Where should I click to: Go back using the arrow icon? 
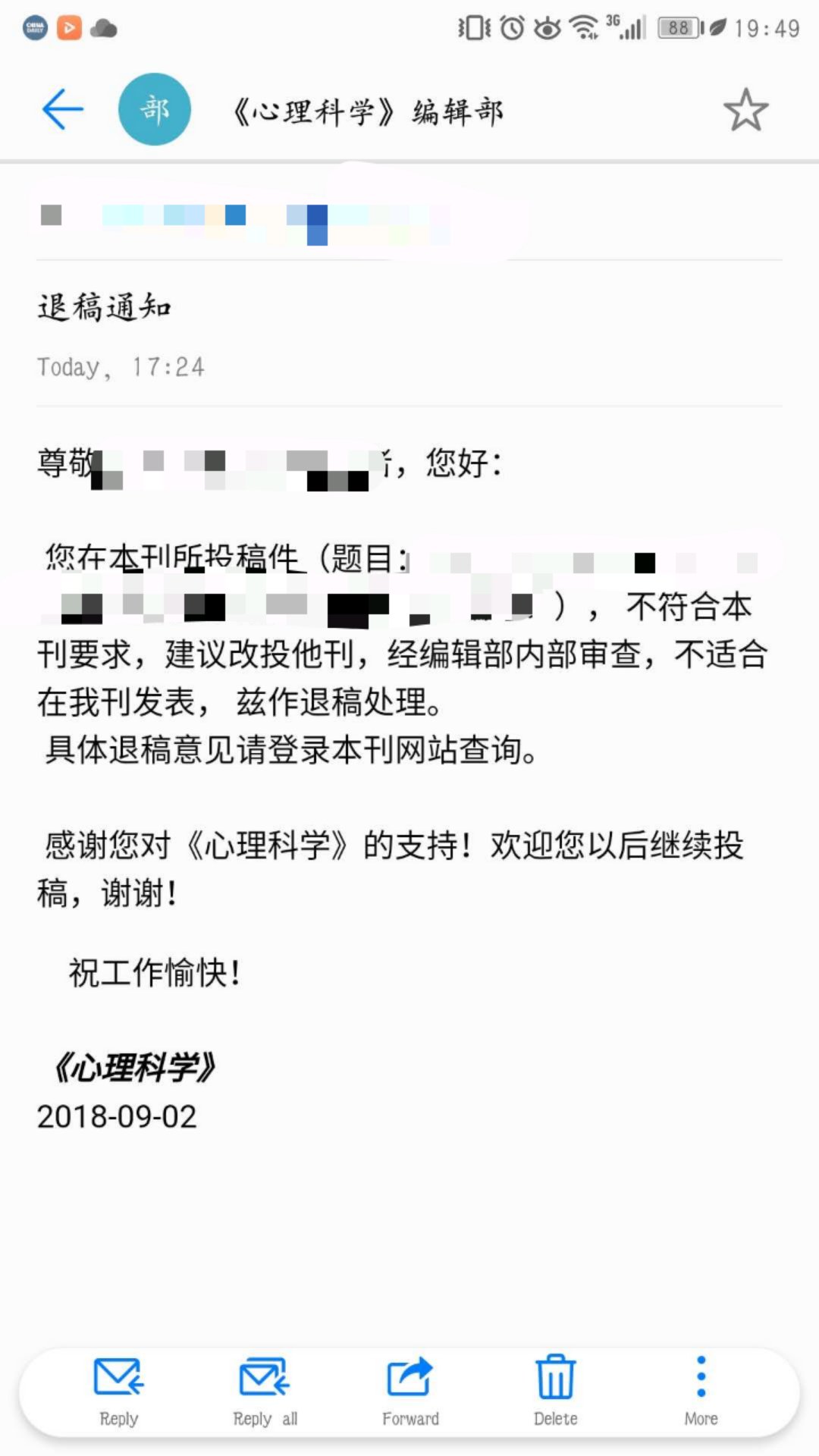[x=62, y=110]
